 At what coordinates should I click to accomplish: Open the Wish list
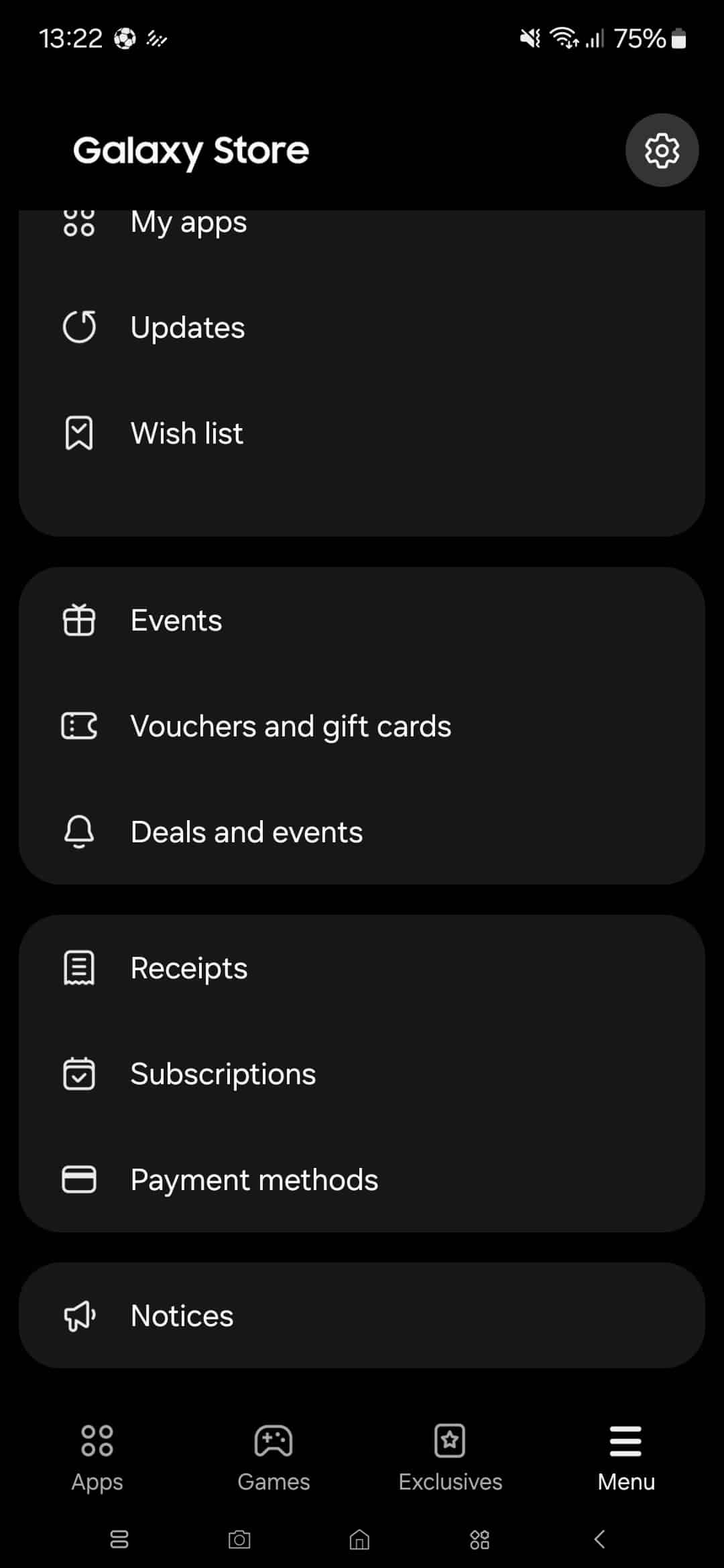[x=362, y=433]
